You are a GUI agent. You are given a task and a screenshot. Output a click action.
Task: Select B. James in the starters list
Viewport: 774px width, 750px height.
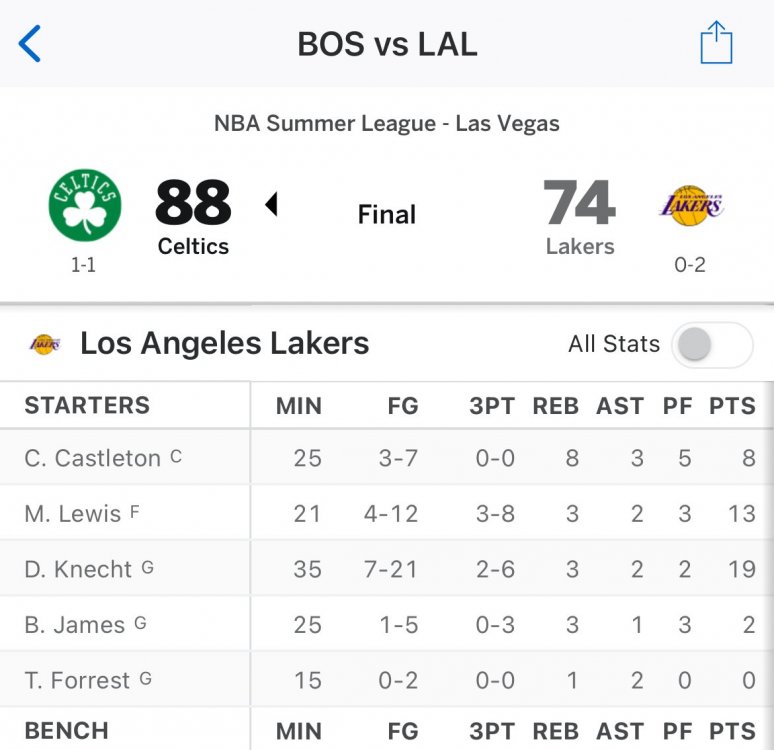[x=75, y=625]
